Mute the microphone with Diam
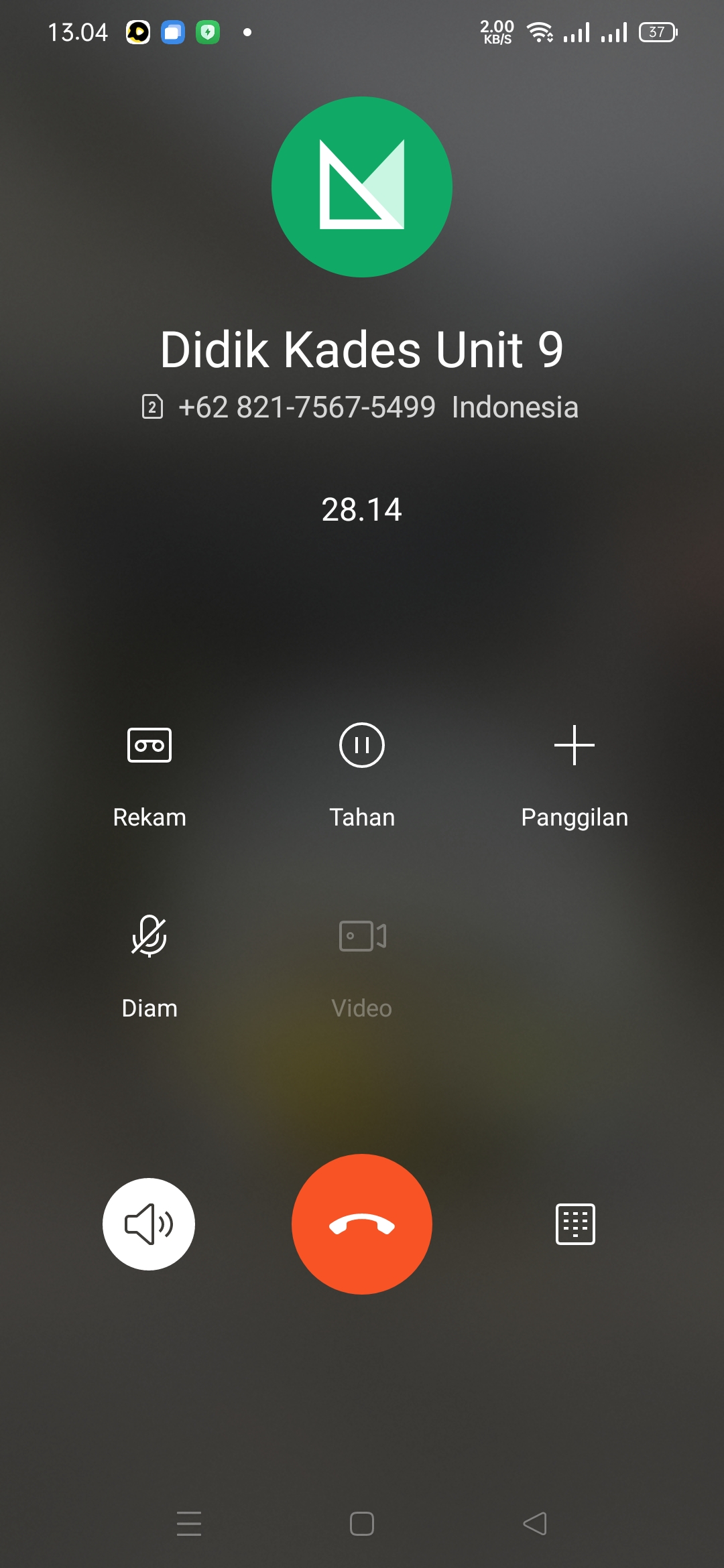 [149, 936]
